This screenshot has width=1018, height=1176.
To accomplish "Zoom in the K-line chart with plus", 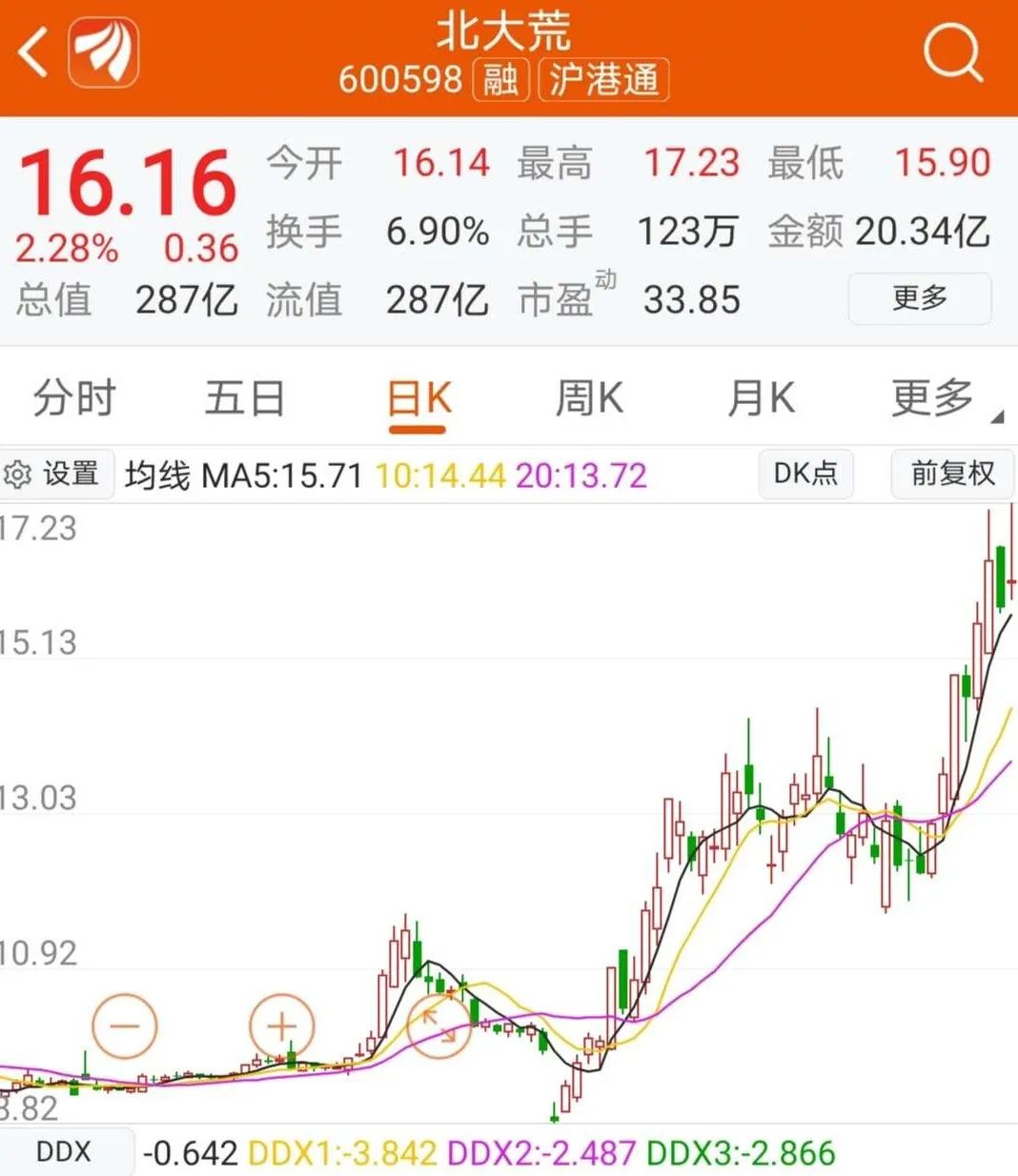I will [x=281, y=1026].
